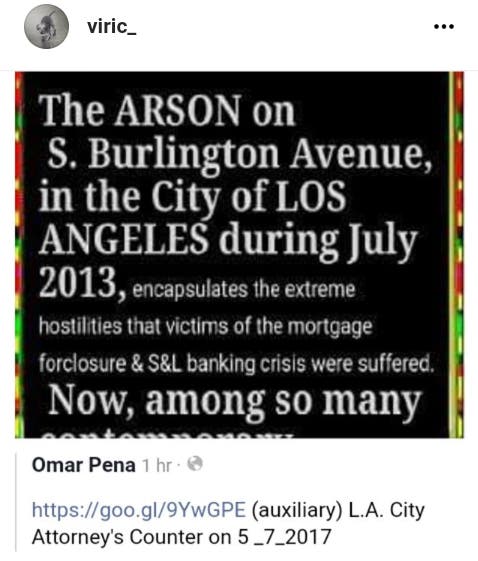The width and height of the screenshot is (478, 561).
Task: Tap the viric_ username
Action: click(x=112, y=26)
